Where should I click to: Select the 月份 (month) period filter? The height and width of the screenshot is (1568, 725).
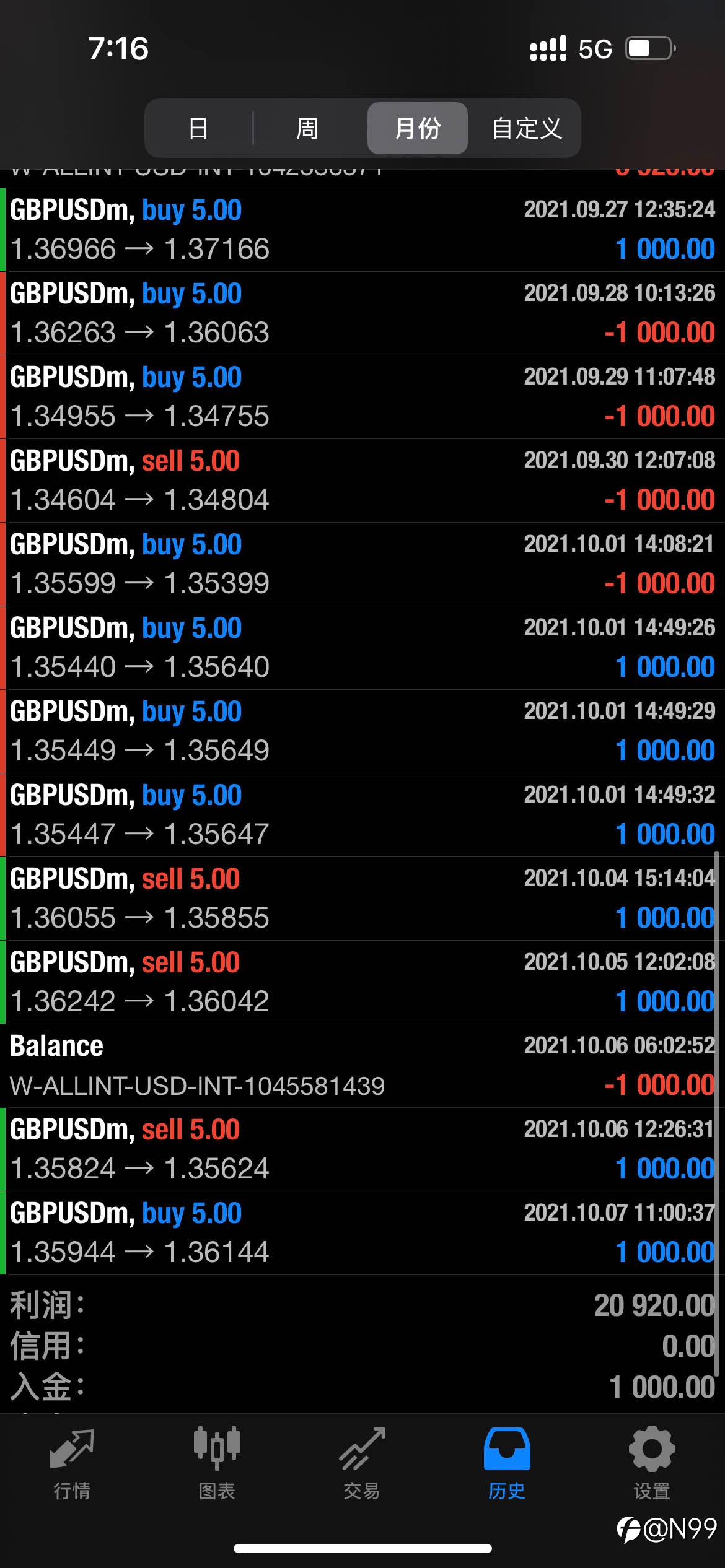[417, 128]
